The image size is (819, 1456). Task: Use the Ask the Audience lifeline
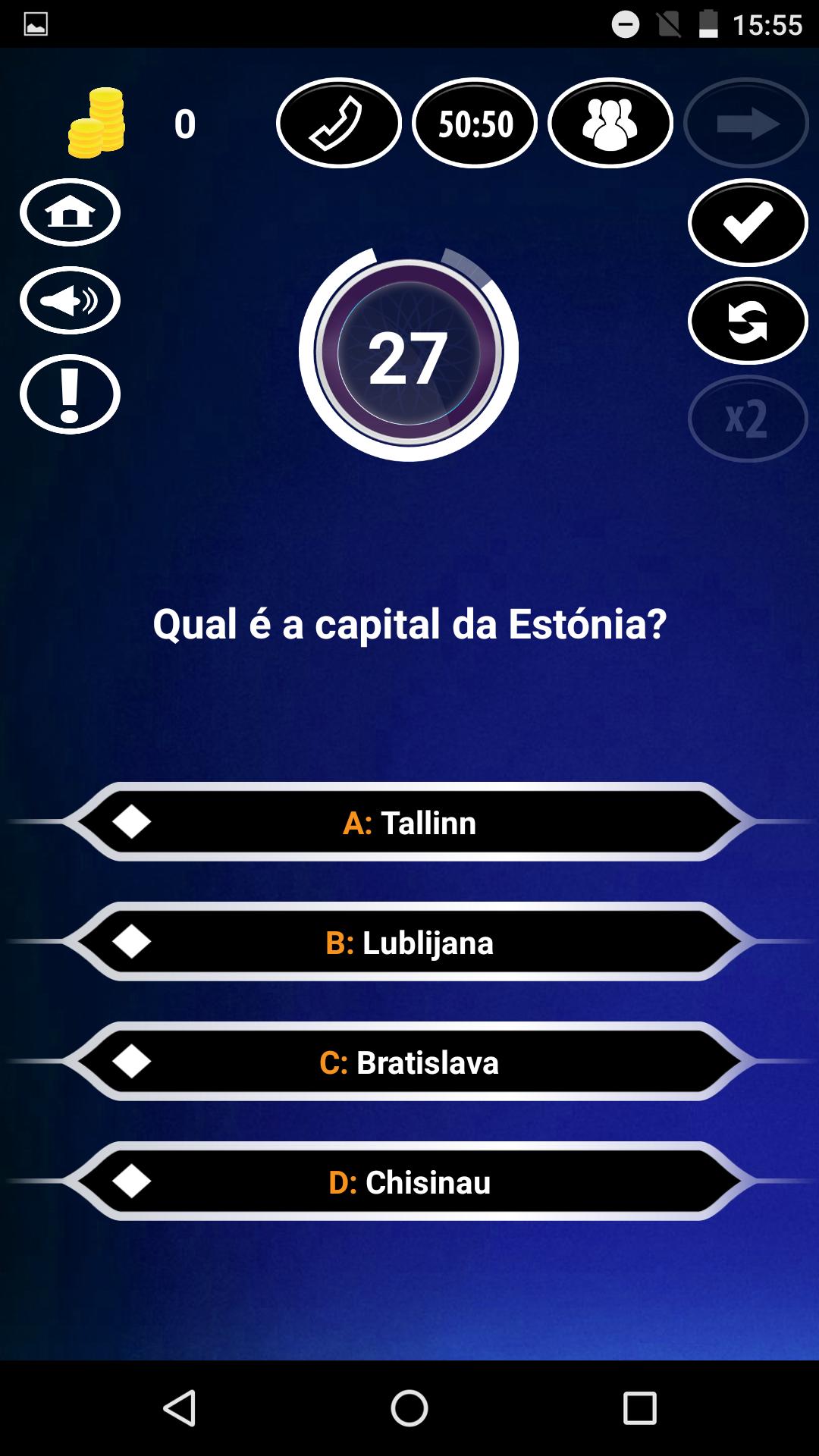pyautogui.click(x=610, y=123)
